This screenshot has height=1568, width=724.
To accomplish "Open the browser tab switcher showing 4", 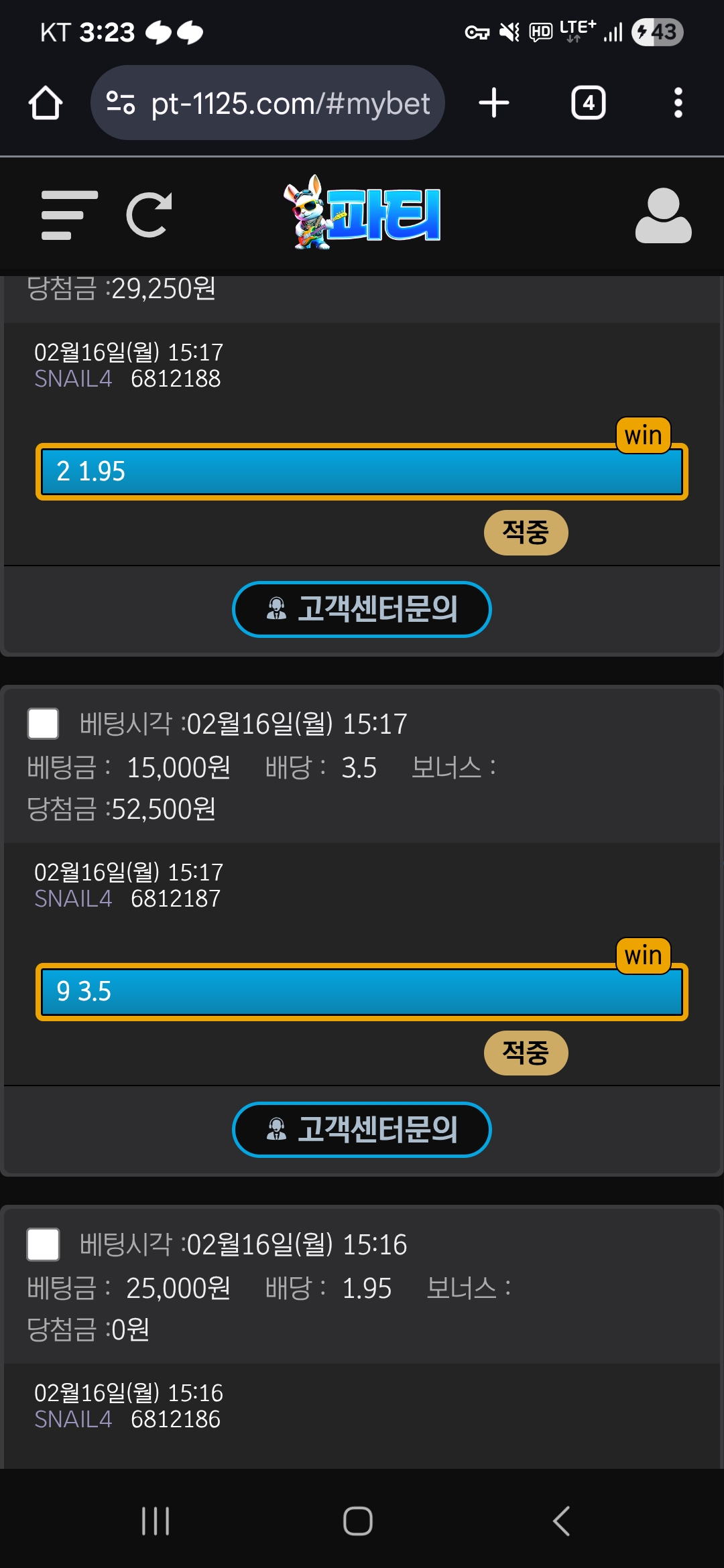I will (x=588, y=103).
